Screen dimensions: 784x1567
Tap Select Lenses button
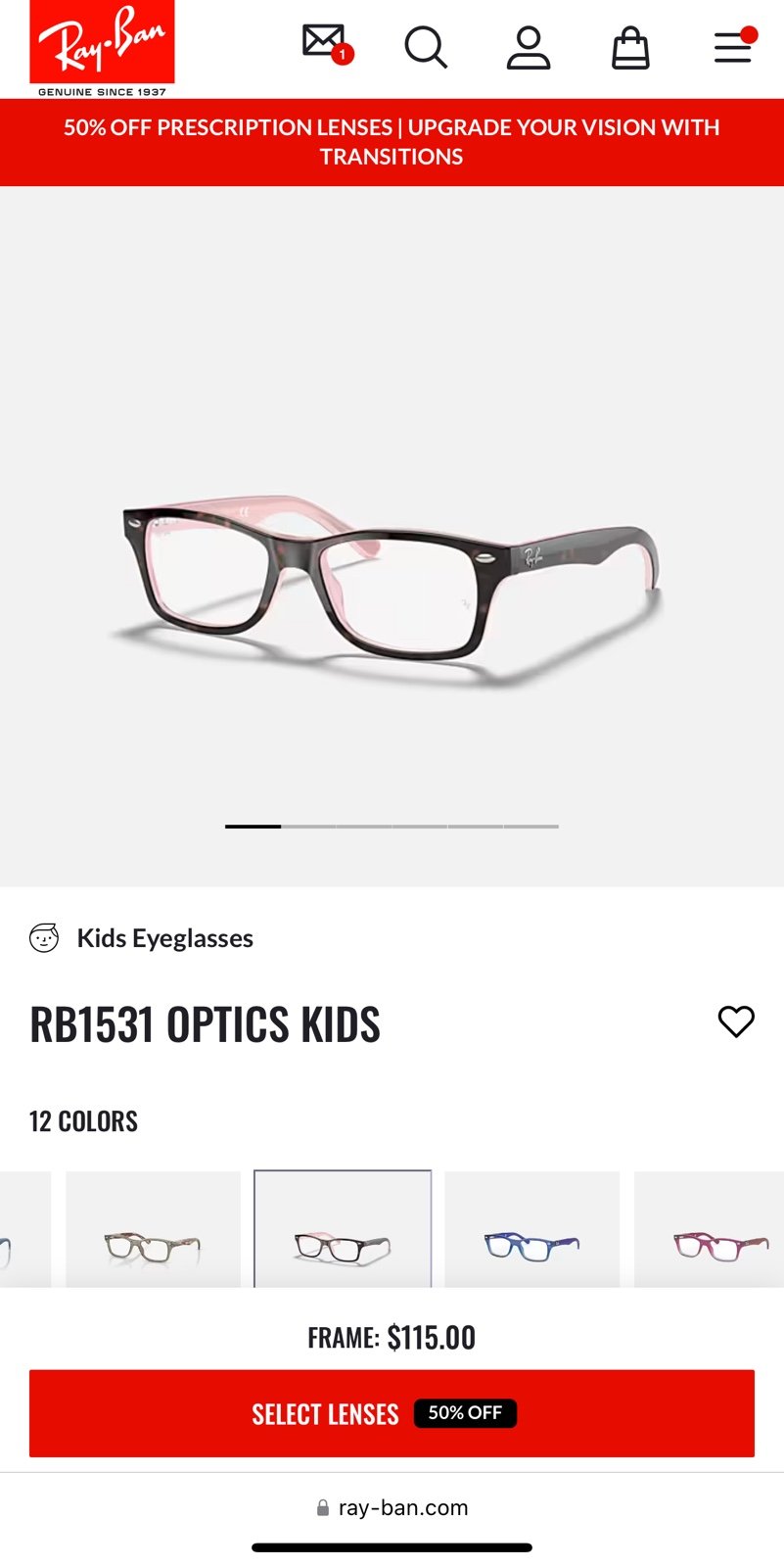click(x=392, y=1413)
